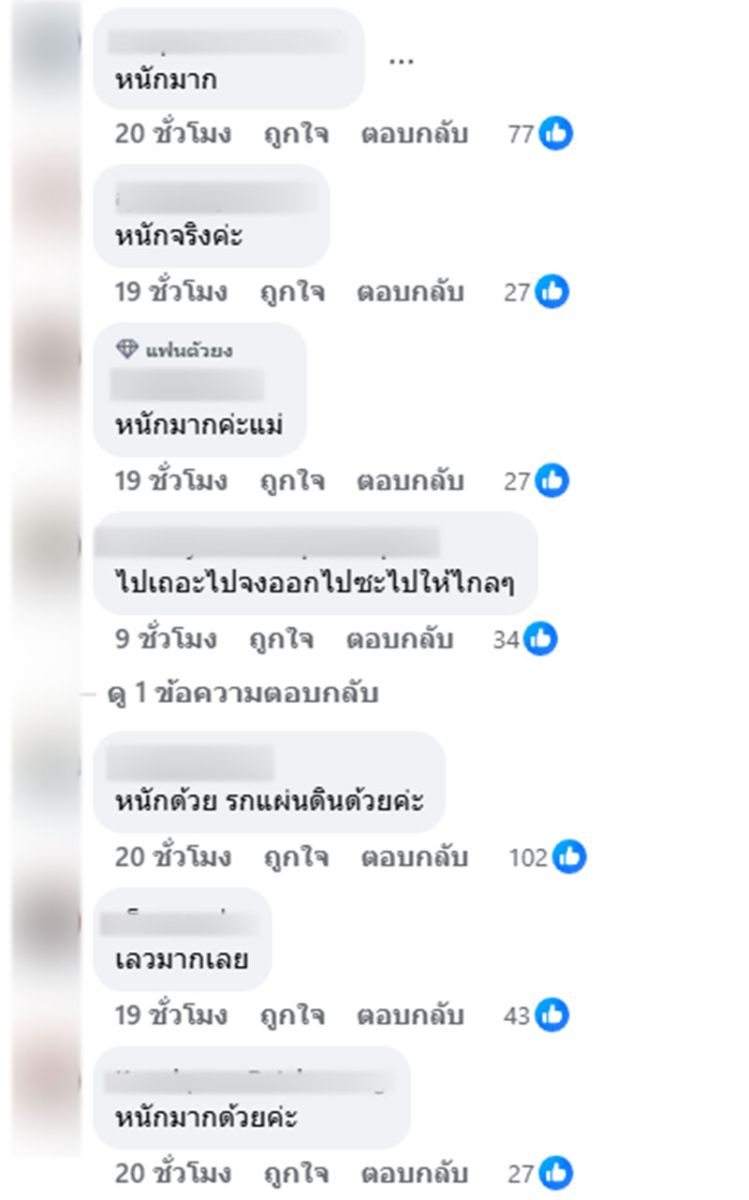Screen dimensions: 749x1200
Task: Like the comment "หนักจริงค่ะ"
Action: click(x=292, y=293)
